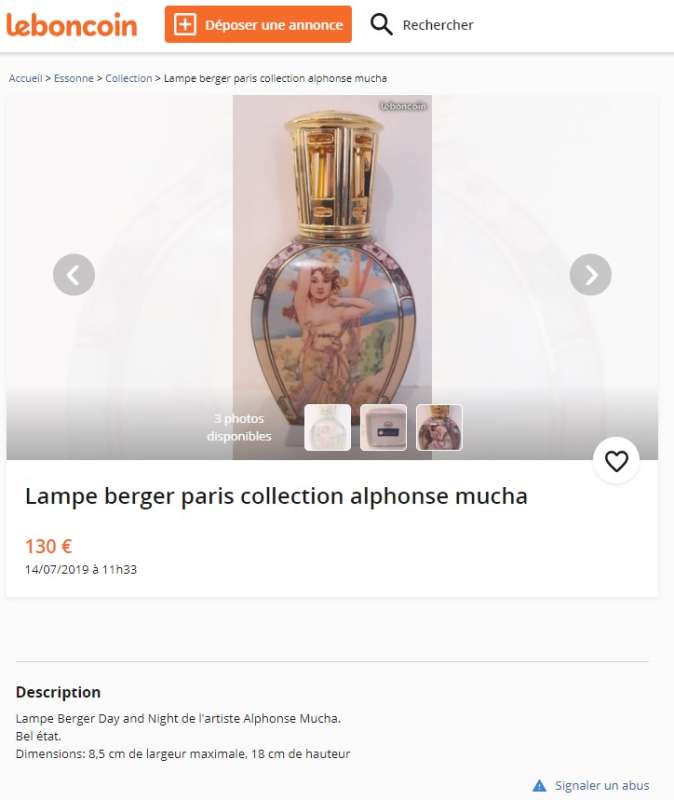Show the previous photo

click(x=74, y=275)
